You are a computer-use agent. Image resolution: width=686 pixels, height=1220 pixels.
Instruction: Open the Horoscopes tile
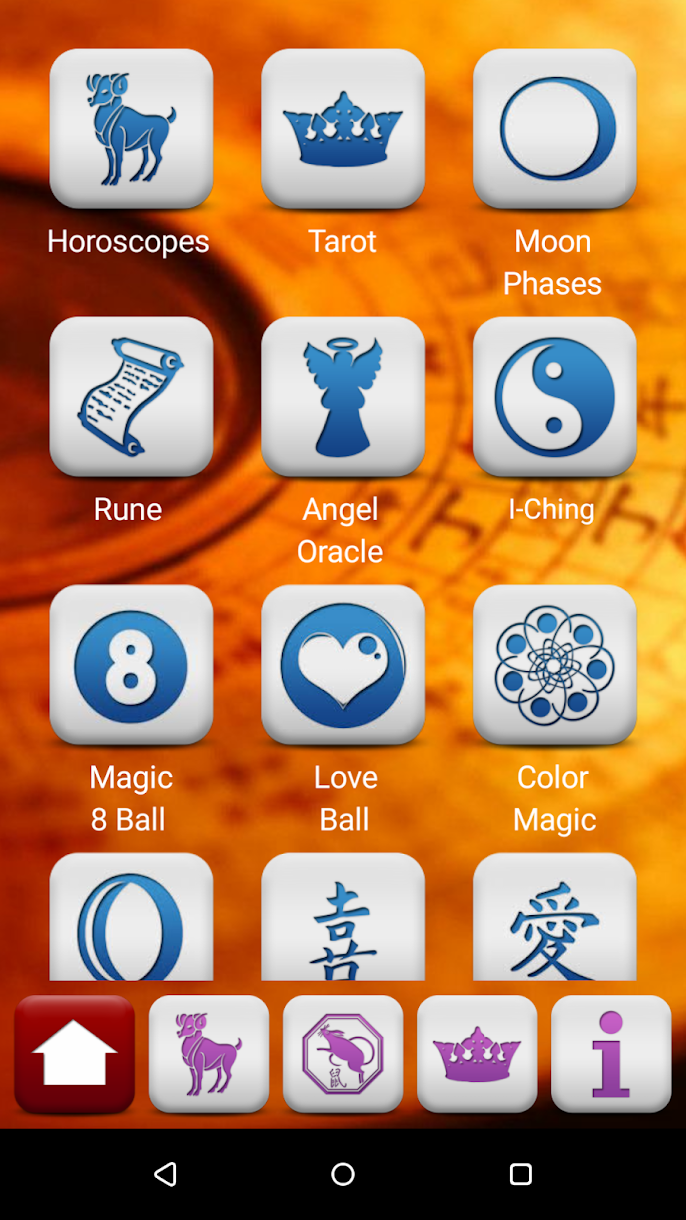coord(131,129)
